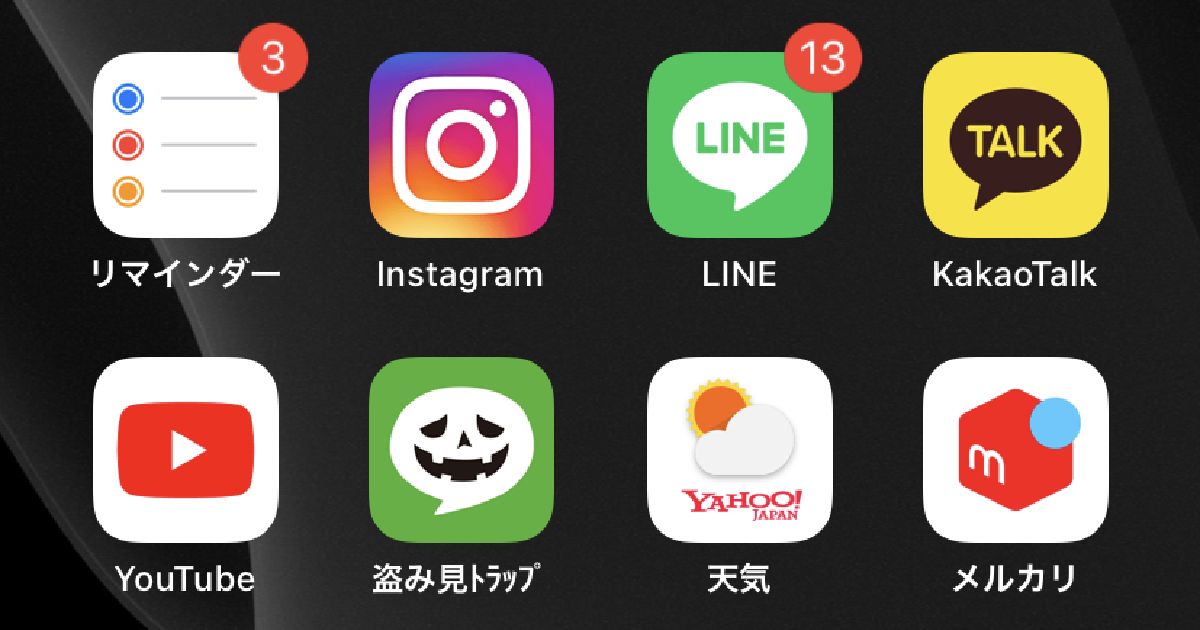
Task: Open the Yahoo! Japan 天気 weather app
Action: click(739, 450)
